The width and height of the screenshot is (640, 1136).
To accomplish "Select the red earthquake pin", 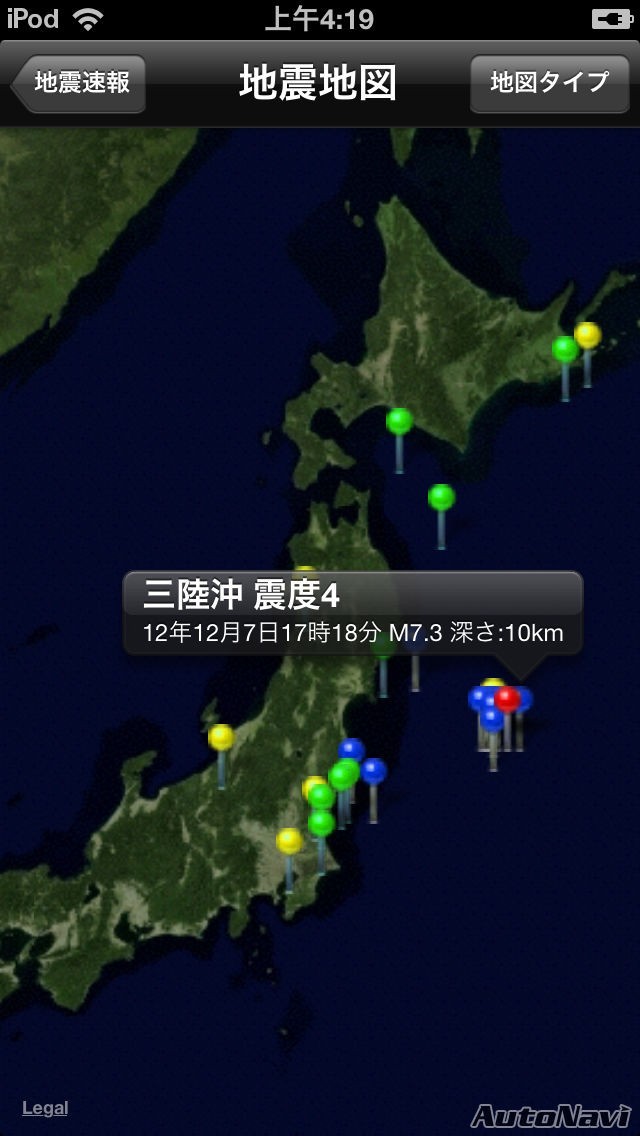I will 508,698.
